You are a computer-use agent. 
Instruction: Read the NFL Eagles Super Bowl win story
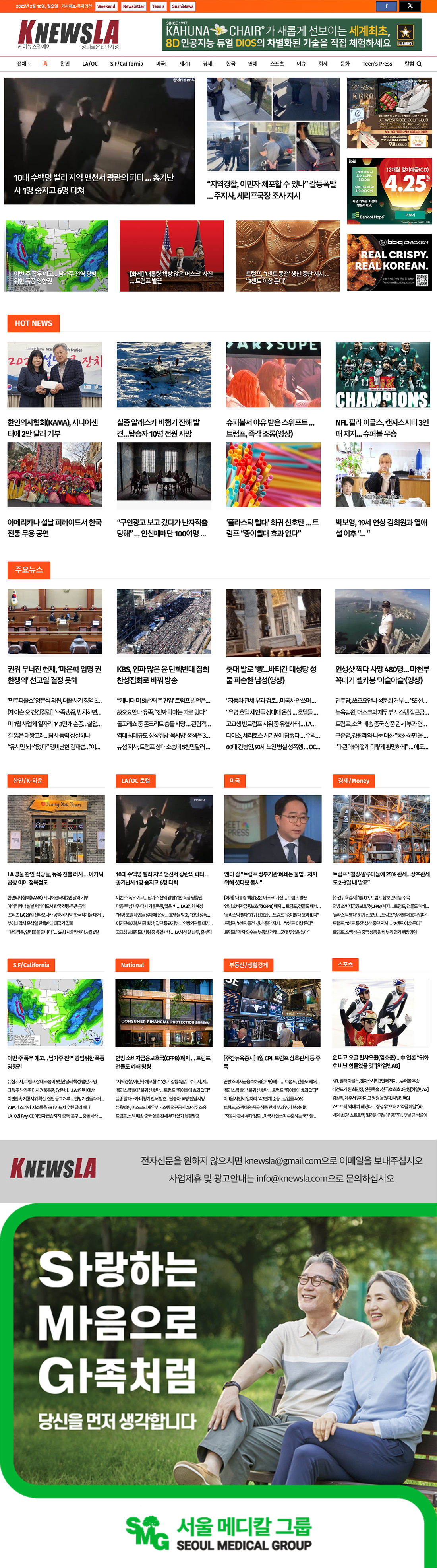coord(382,427)
